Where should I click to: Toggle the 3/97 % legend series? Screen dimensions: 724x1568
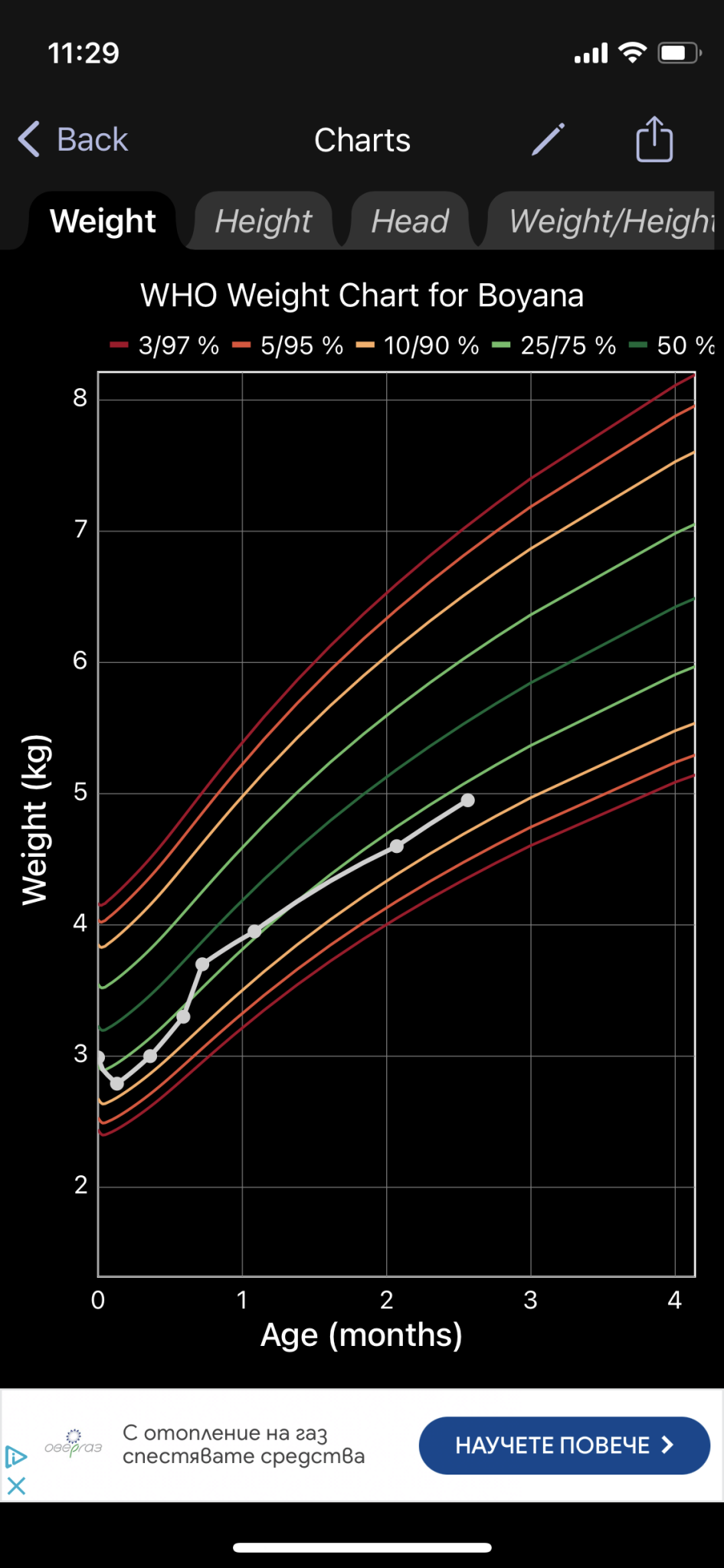(x=165, y=345)
